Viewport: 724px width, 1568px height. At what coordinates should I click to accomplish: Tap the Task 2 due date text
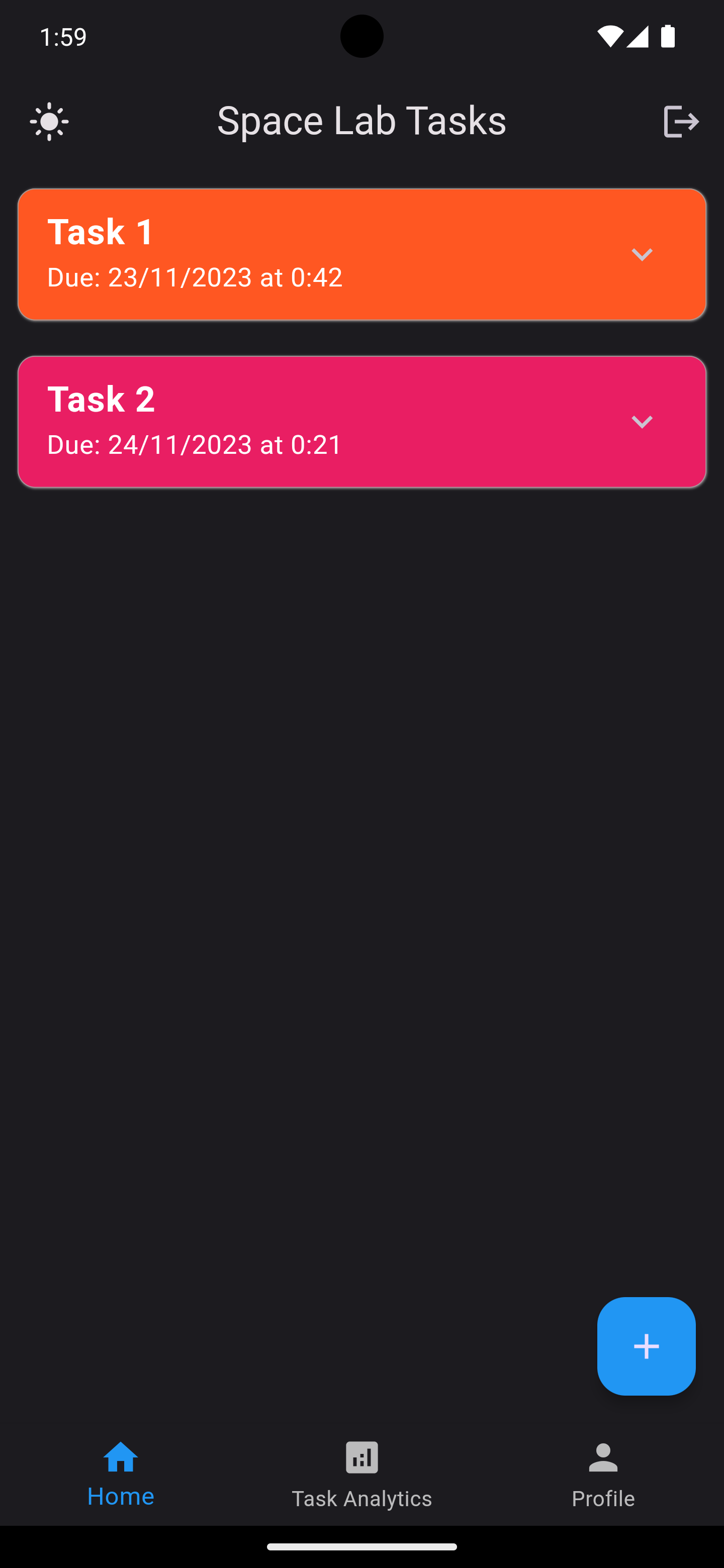click(194, 445)
